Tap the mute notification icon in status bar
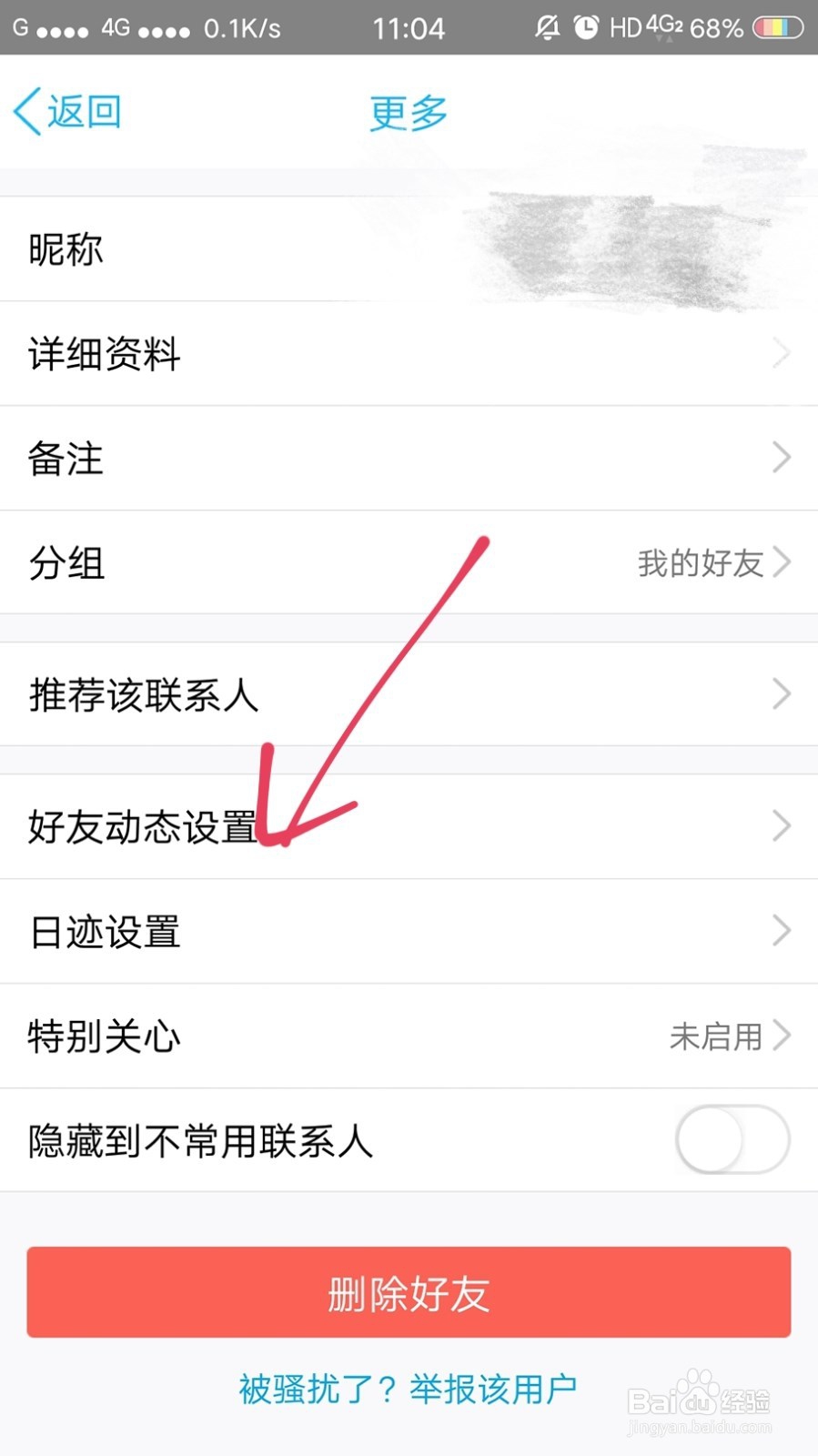Screen dimensions: 818x1456 [549, 28]
